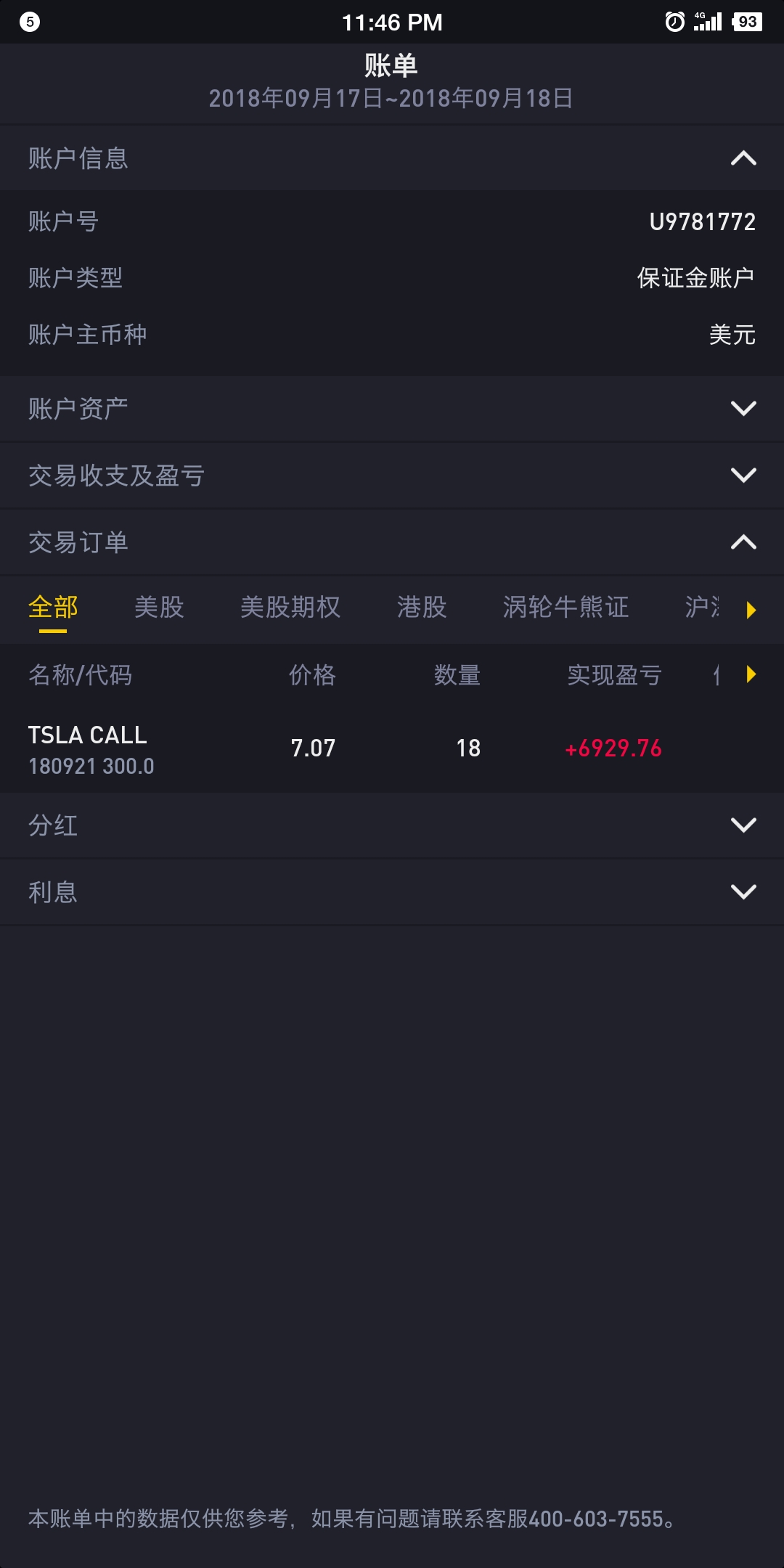Expand the 分红 section

[743, 825]
